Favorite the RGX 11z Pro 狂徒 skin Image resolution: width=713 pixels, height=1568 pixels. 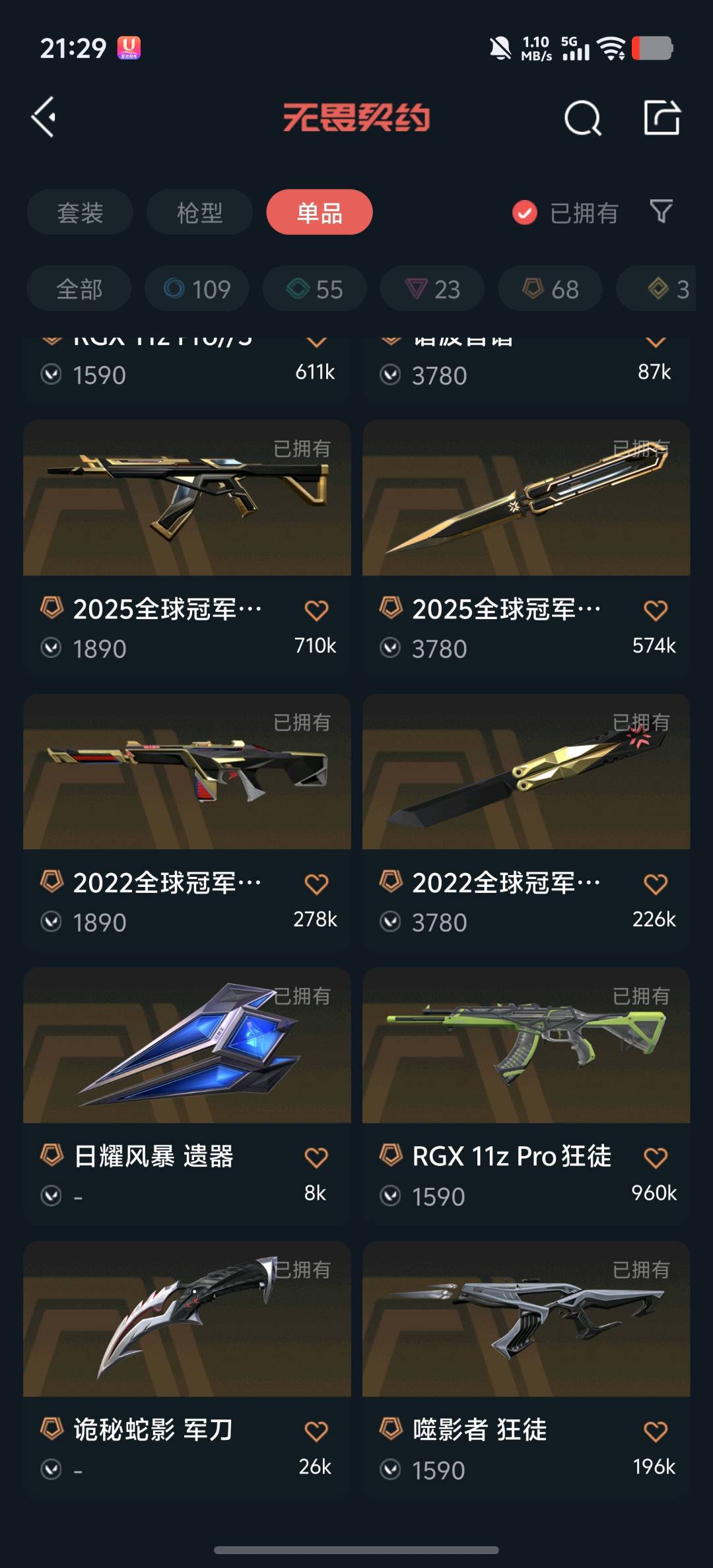pos(655,1158)
